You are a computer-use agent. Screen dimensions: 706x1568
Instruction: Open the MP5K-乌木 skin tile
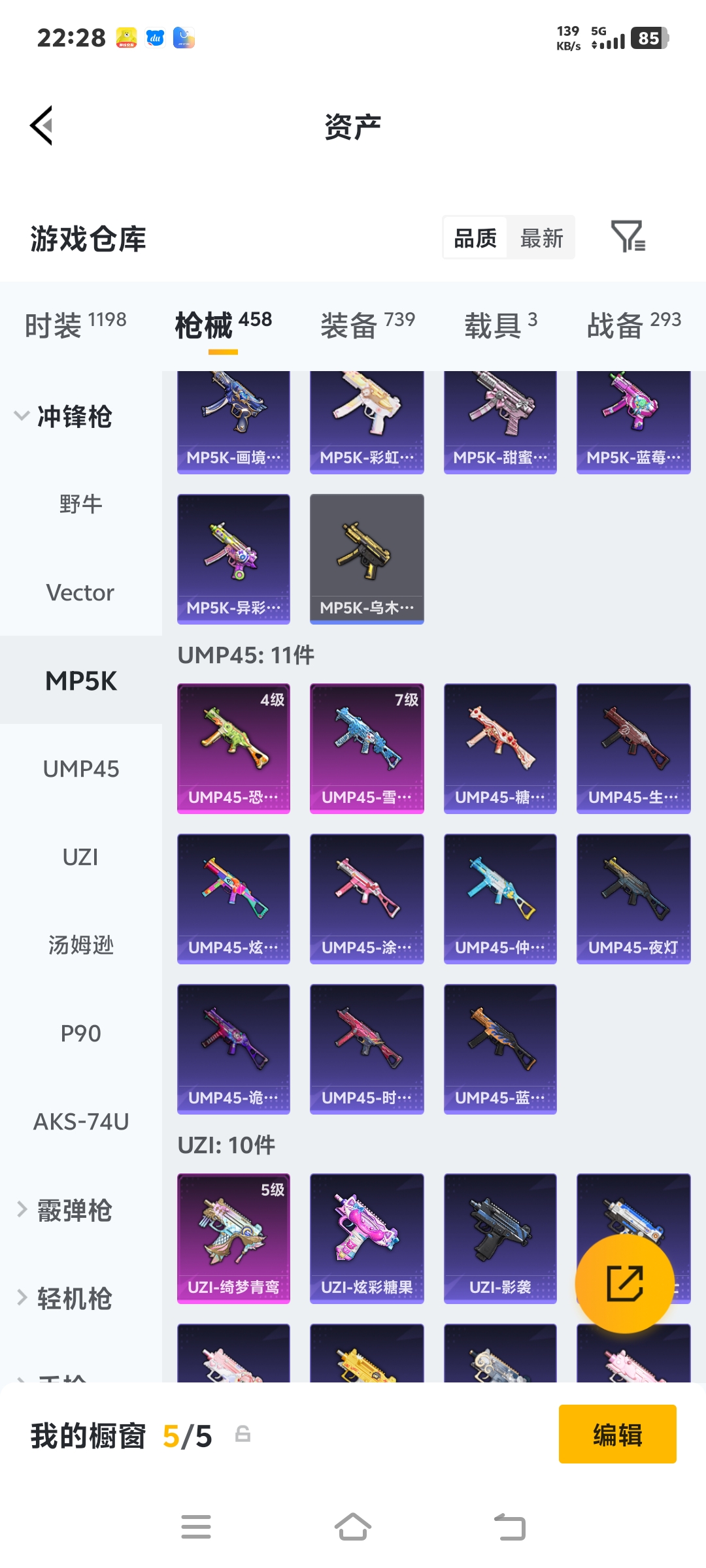(367, 559)
